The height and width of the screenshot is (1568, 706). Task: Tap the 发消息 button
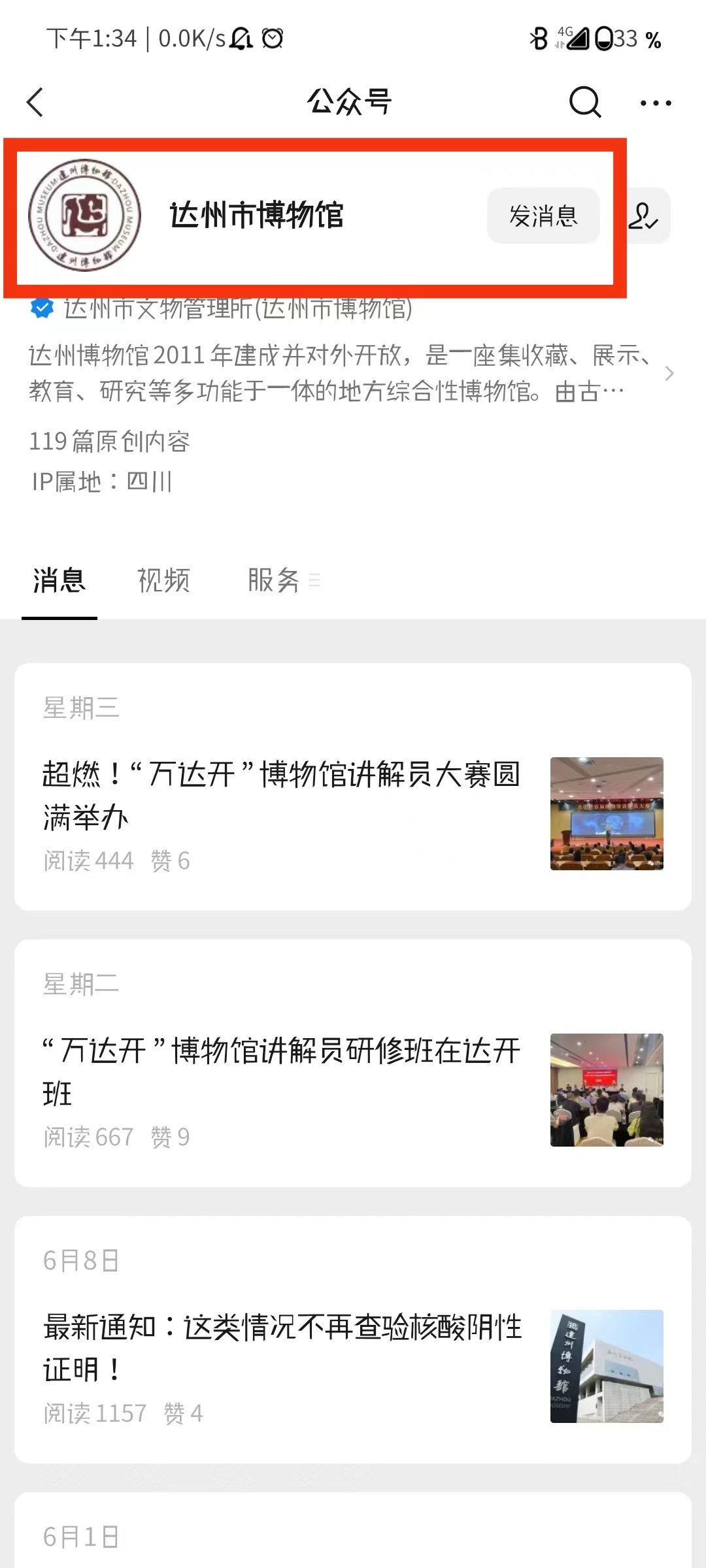[x=543, y=216]
